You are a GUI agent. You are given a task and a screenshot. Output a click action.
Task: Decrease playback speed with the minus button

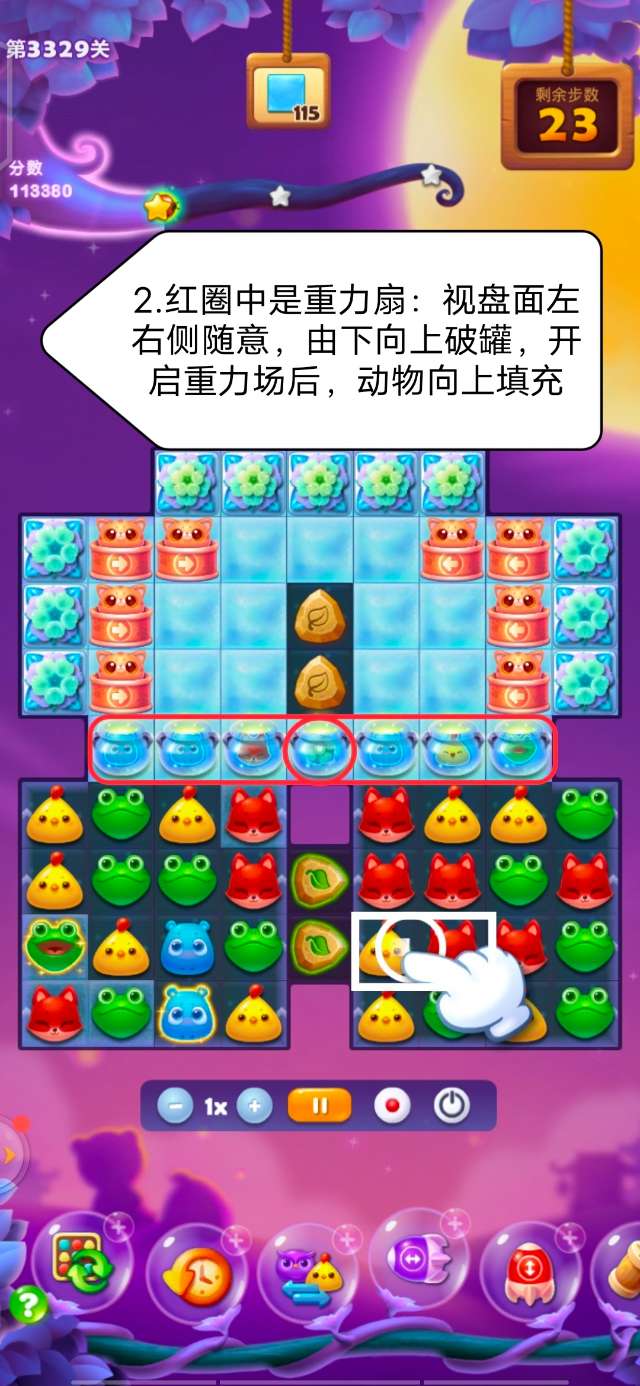click(176, 1106)
